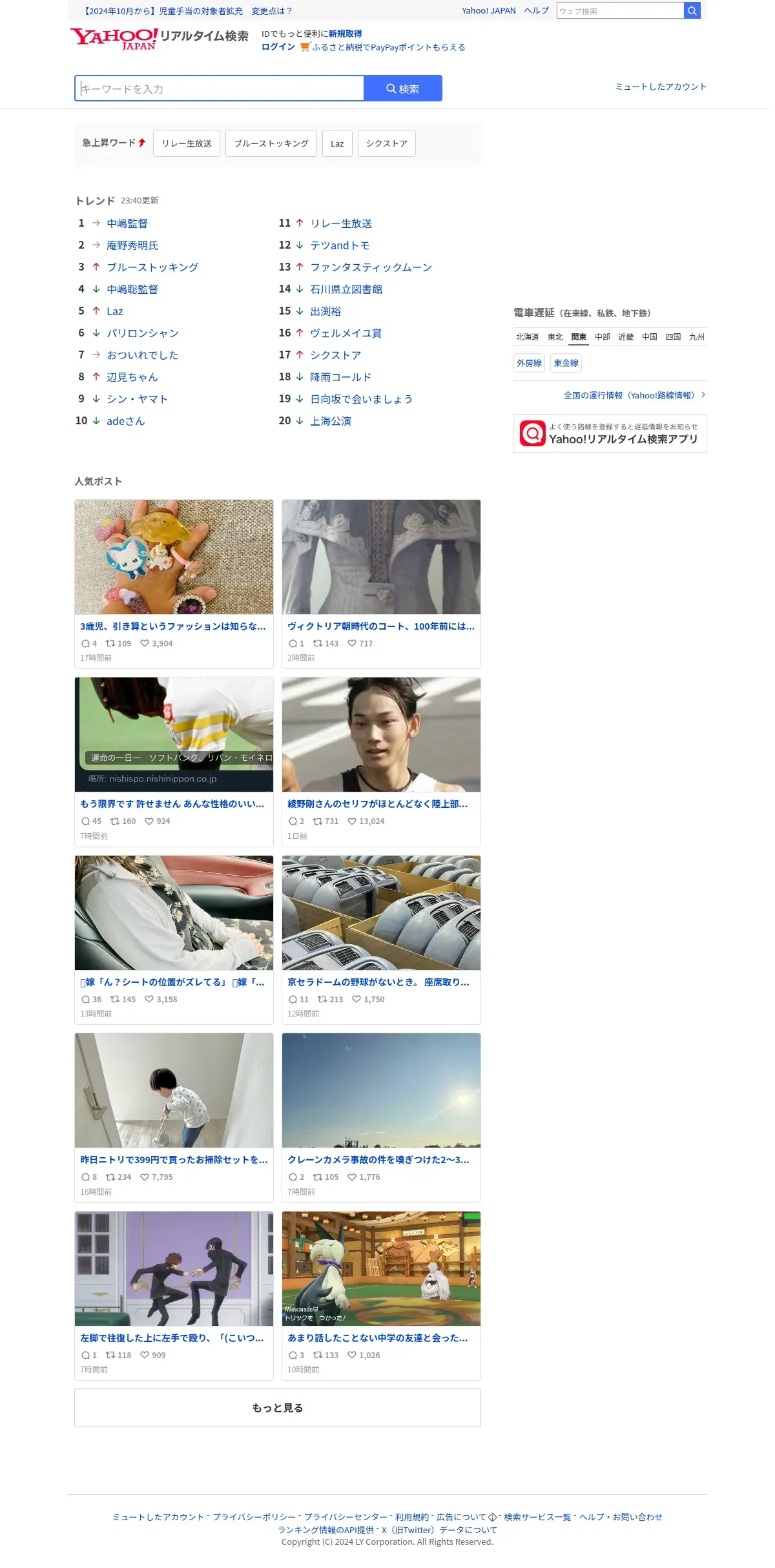Open Yahoo!リアルタイム検索アプリ banner
Viewport: 775px width, 1568px height.
(610, 433)
